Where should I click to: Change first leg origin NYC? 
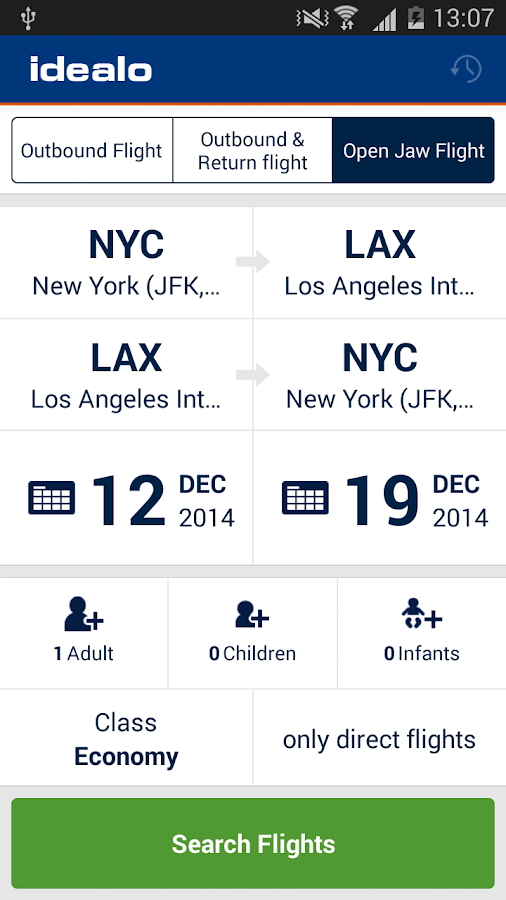(126, 262)
